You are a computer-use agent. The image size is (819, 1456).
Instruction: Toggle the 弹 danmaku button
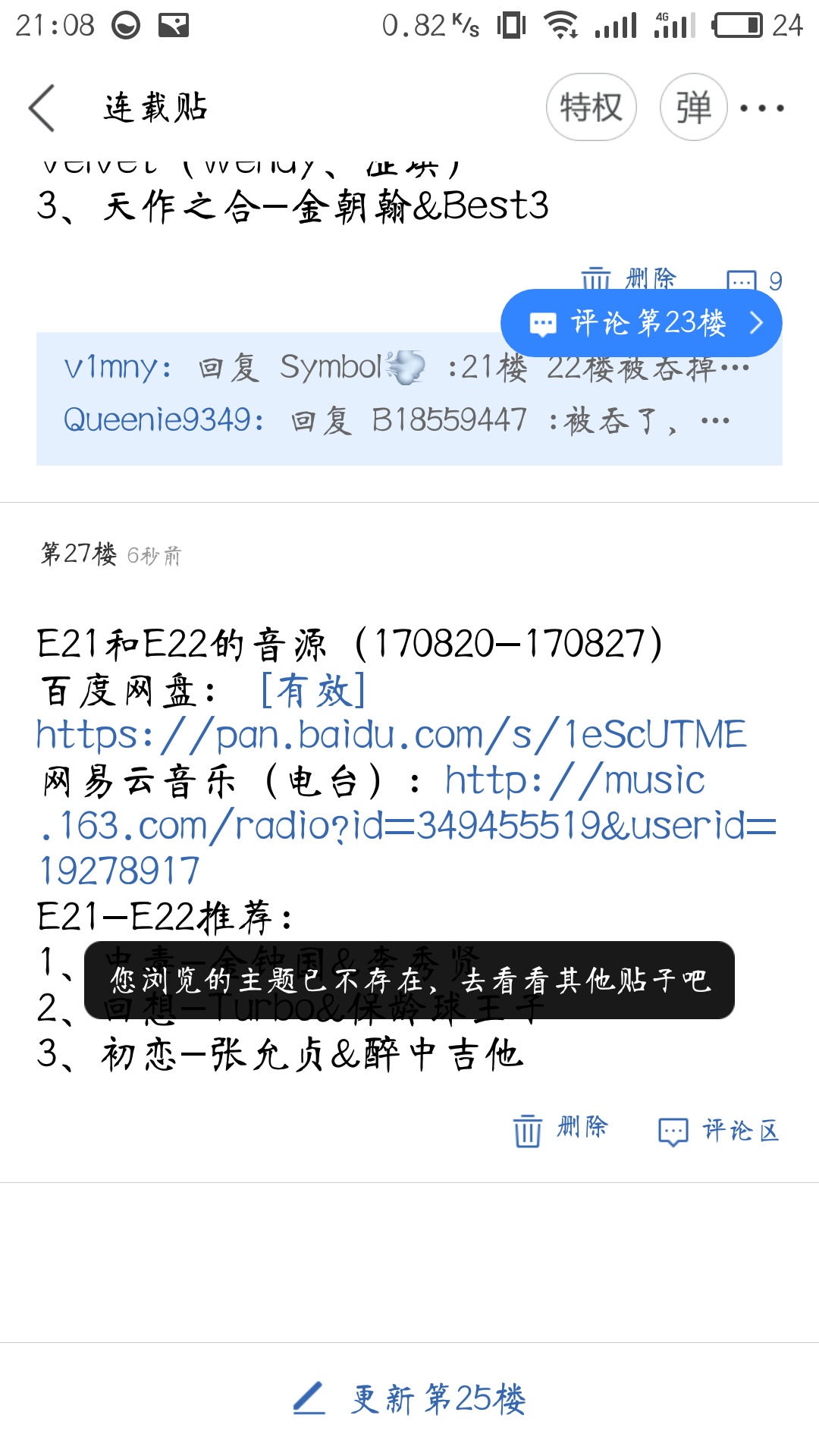(694, 107)
